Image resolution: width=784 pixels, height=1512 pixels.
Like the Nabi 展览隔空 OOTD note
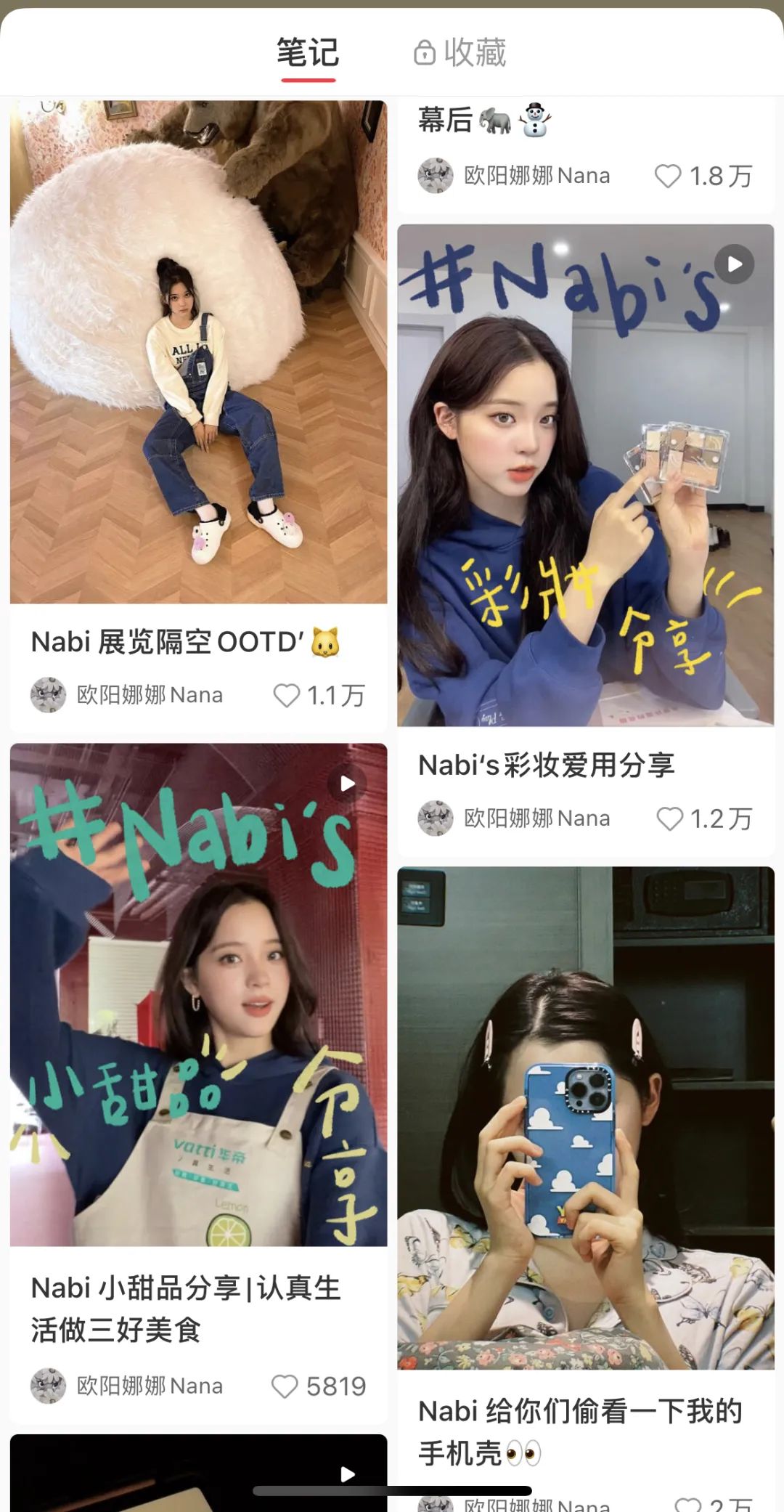click(x=287, y=695)
